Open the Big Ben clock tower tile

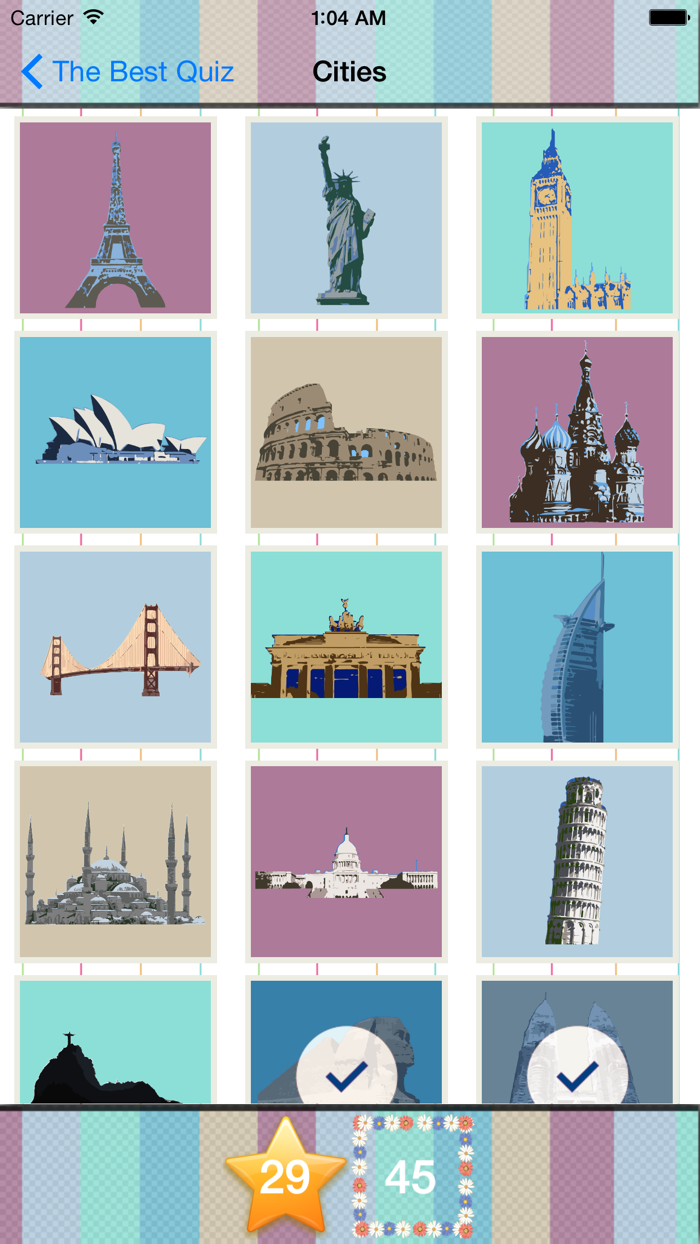pos(577,218)
